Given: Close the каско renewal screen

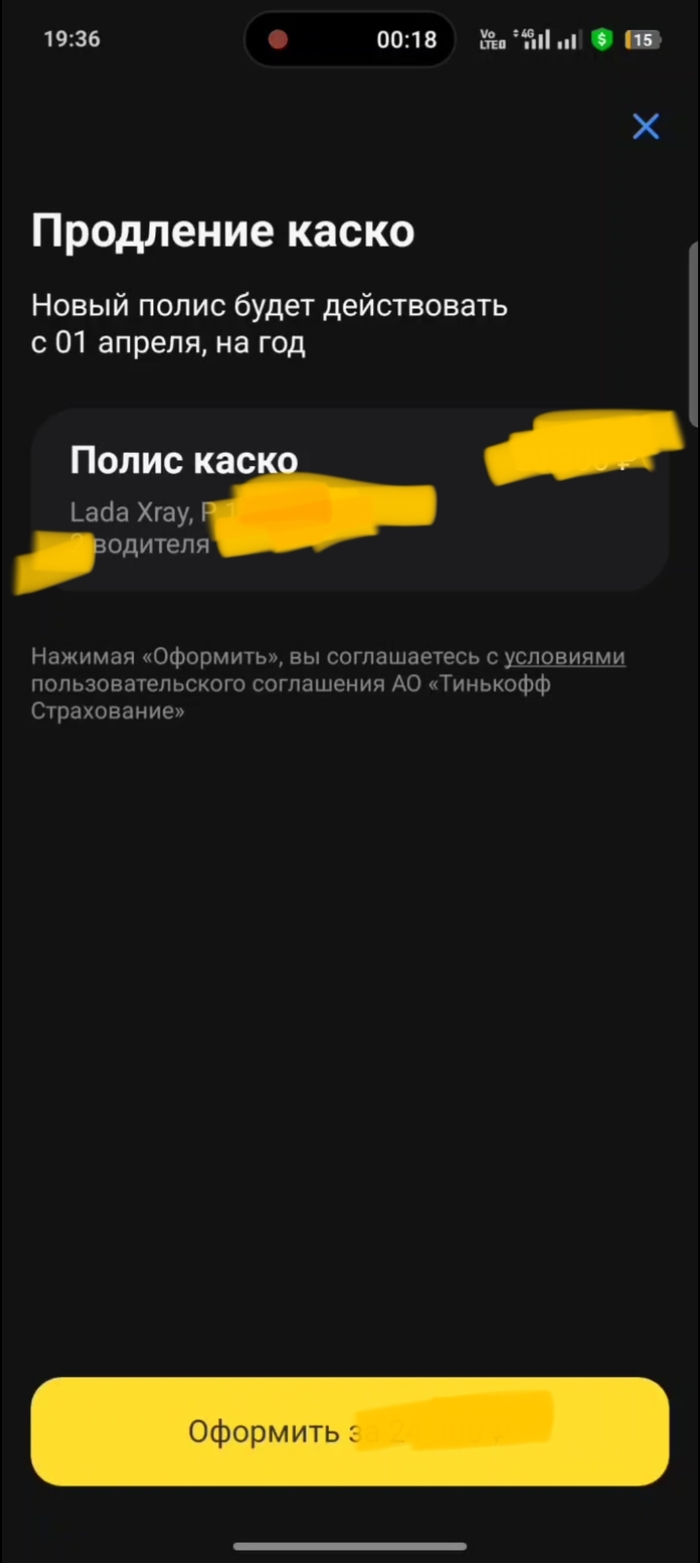Looking at the screenshot, I should tap(645, 127).
